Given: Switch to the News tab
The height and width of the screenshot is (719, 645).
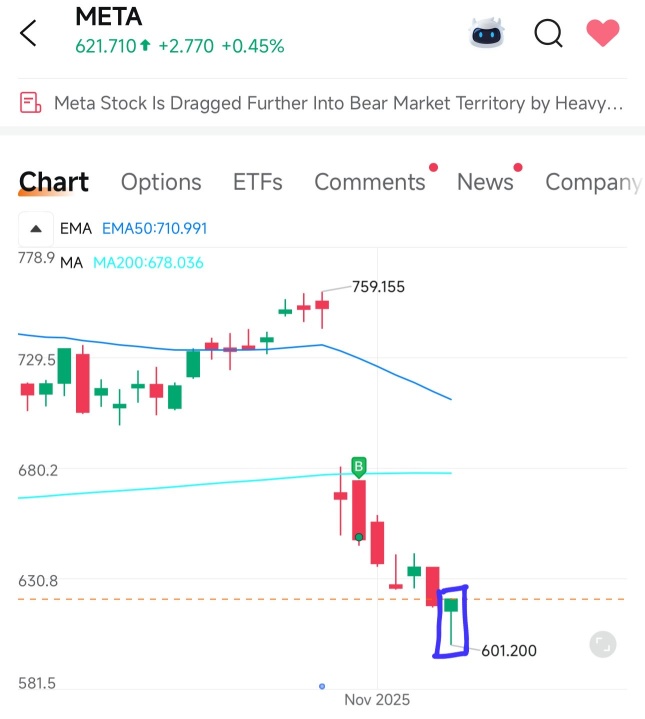Looking at the screenshot, I should point(485,182).
